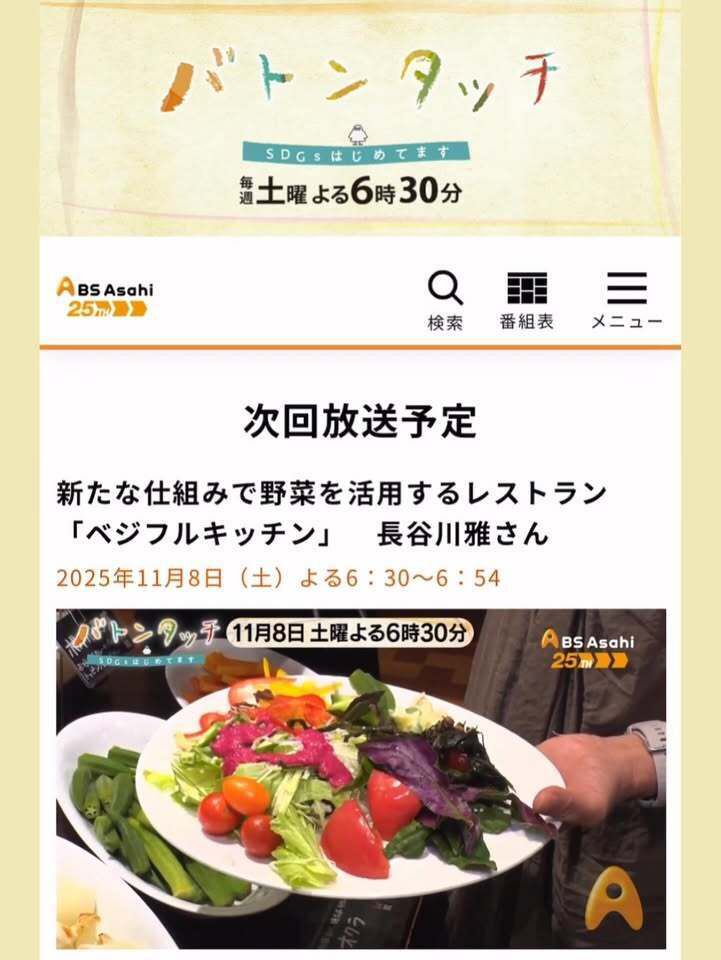Open the メニュー hamburger menu
721x960 pixels.
click(627, 299)
